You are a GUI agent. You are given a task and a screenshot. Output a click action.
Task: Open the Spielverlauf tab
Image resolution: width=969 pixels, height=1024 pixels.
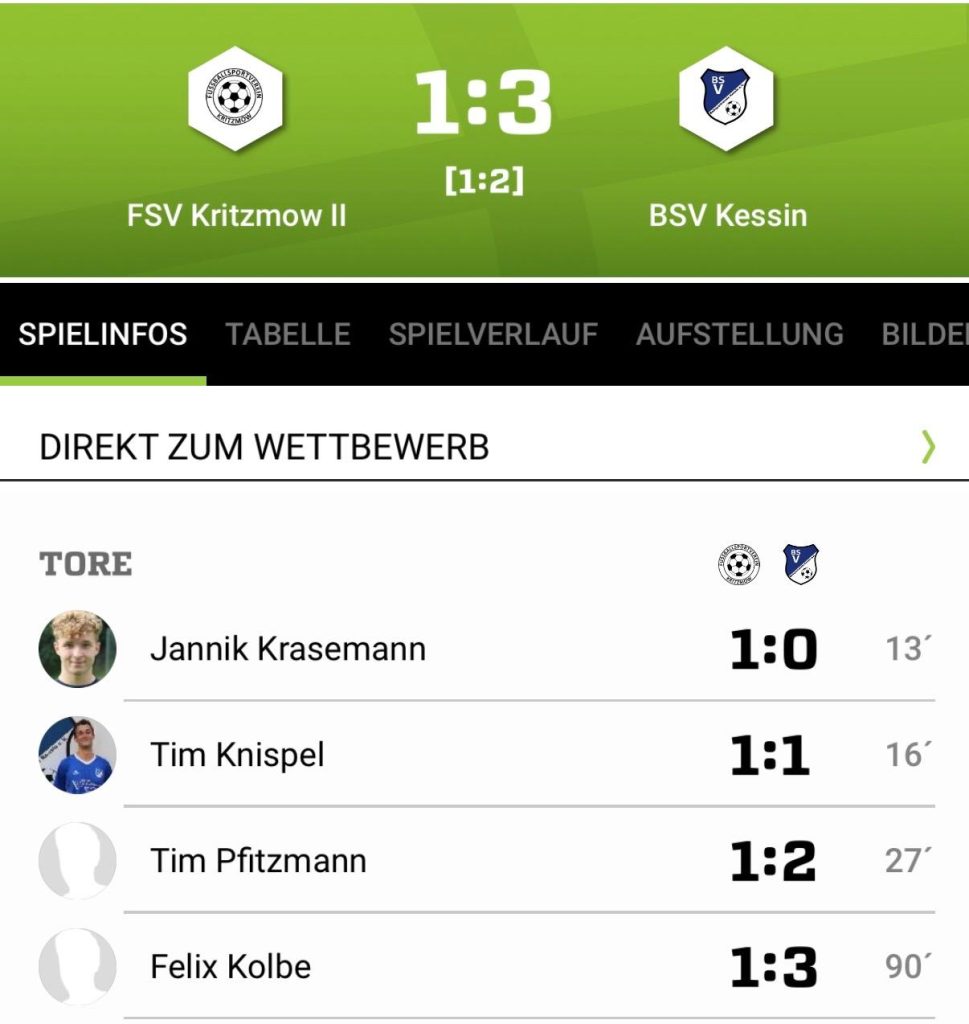(493, 334)
